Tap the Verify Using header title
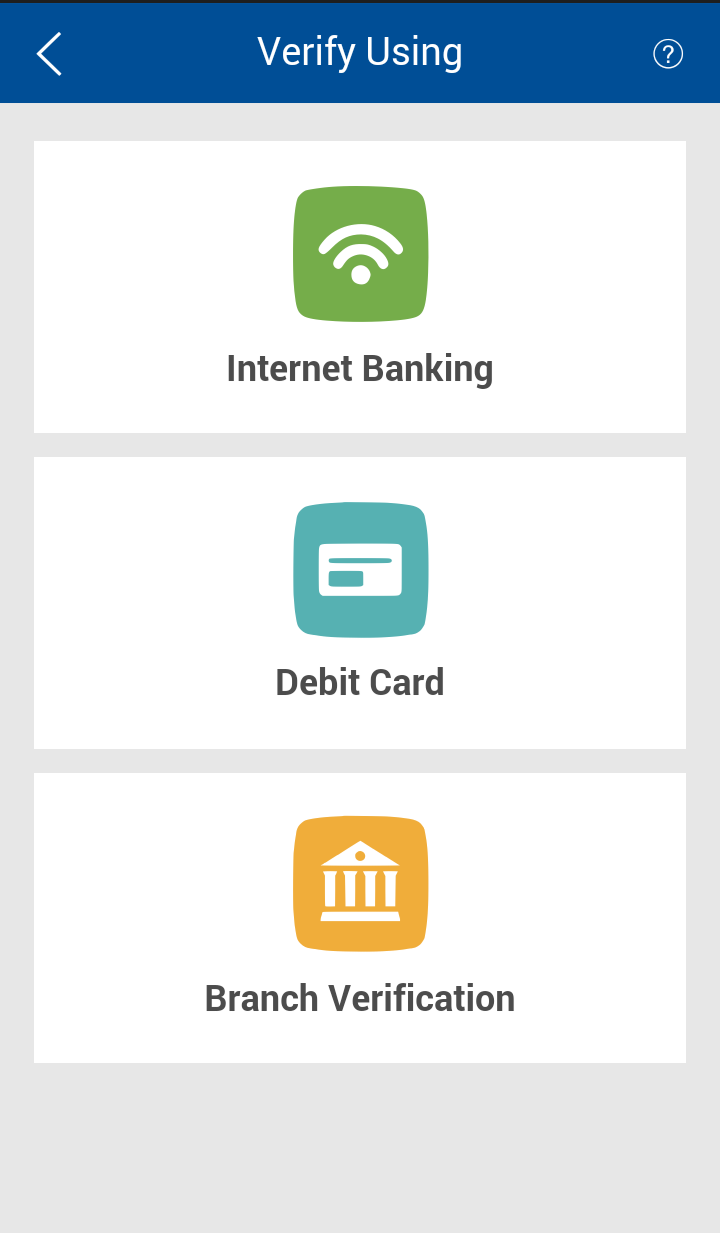This screenshot has height=1233, width=720. coord(360,51)
